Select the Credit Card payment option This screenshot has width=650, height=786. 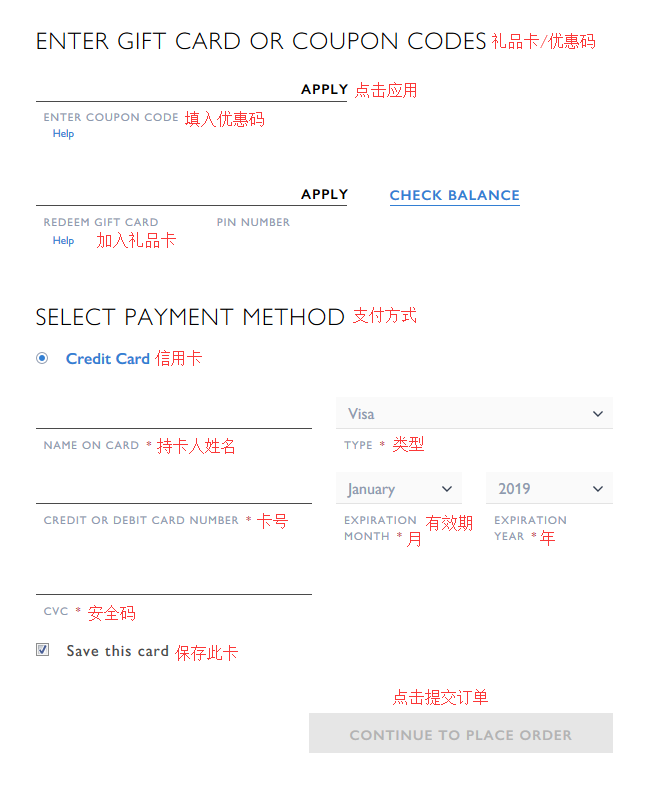click(42, 358)
